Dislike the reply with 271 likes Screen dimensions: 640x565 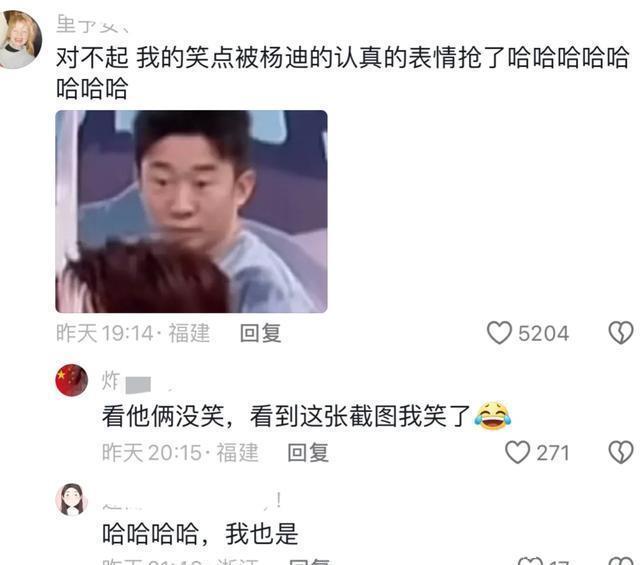coord(621,452)
